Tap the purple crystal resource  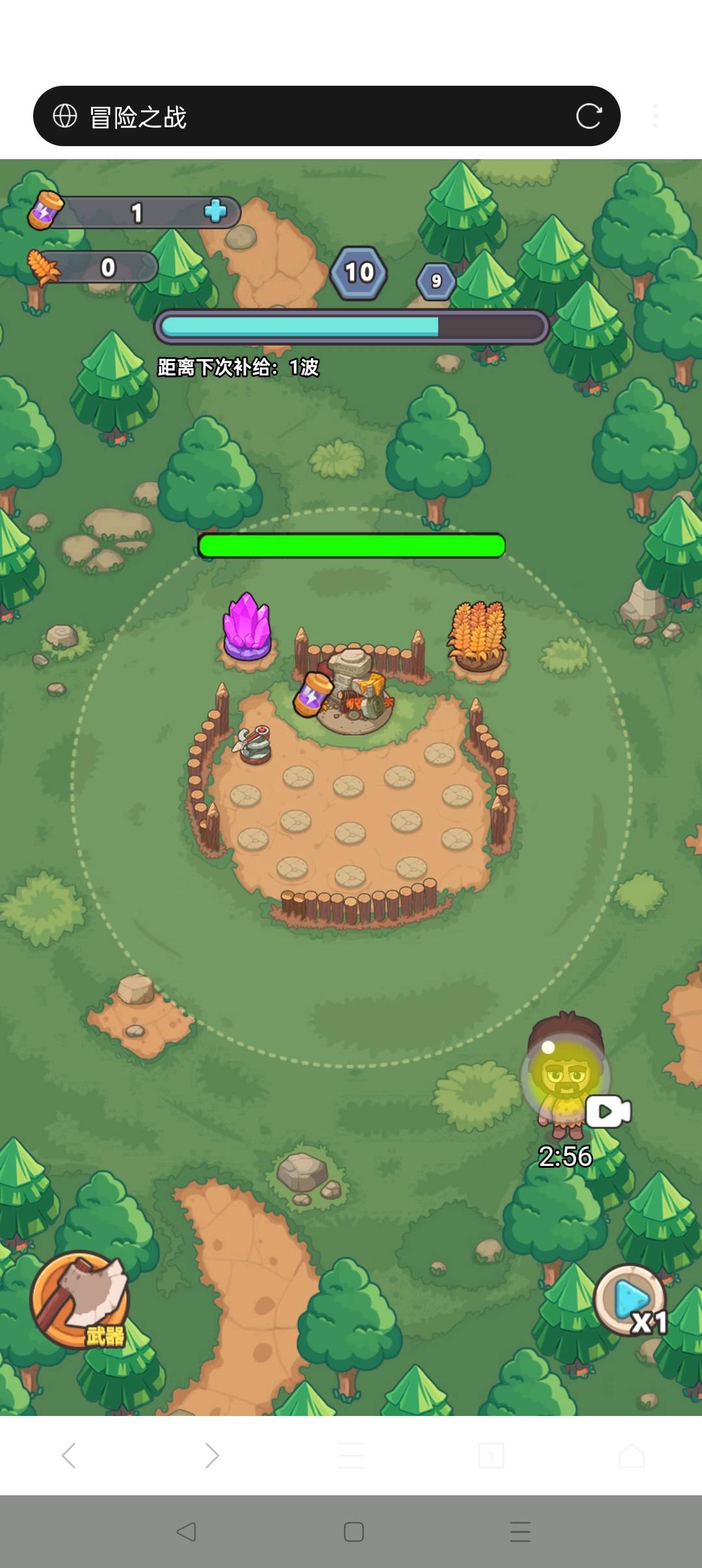coord(246,627)
